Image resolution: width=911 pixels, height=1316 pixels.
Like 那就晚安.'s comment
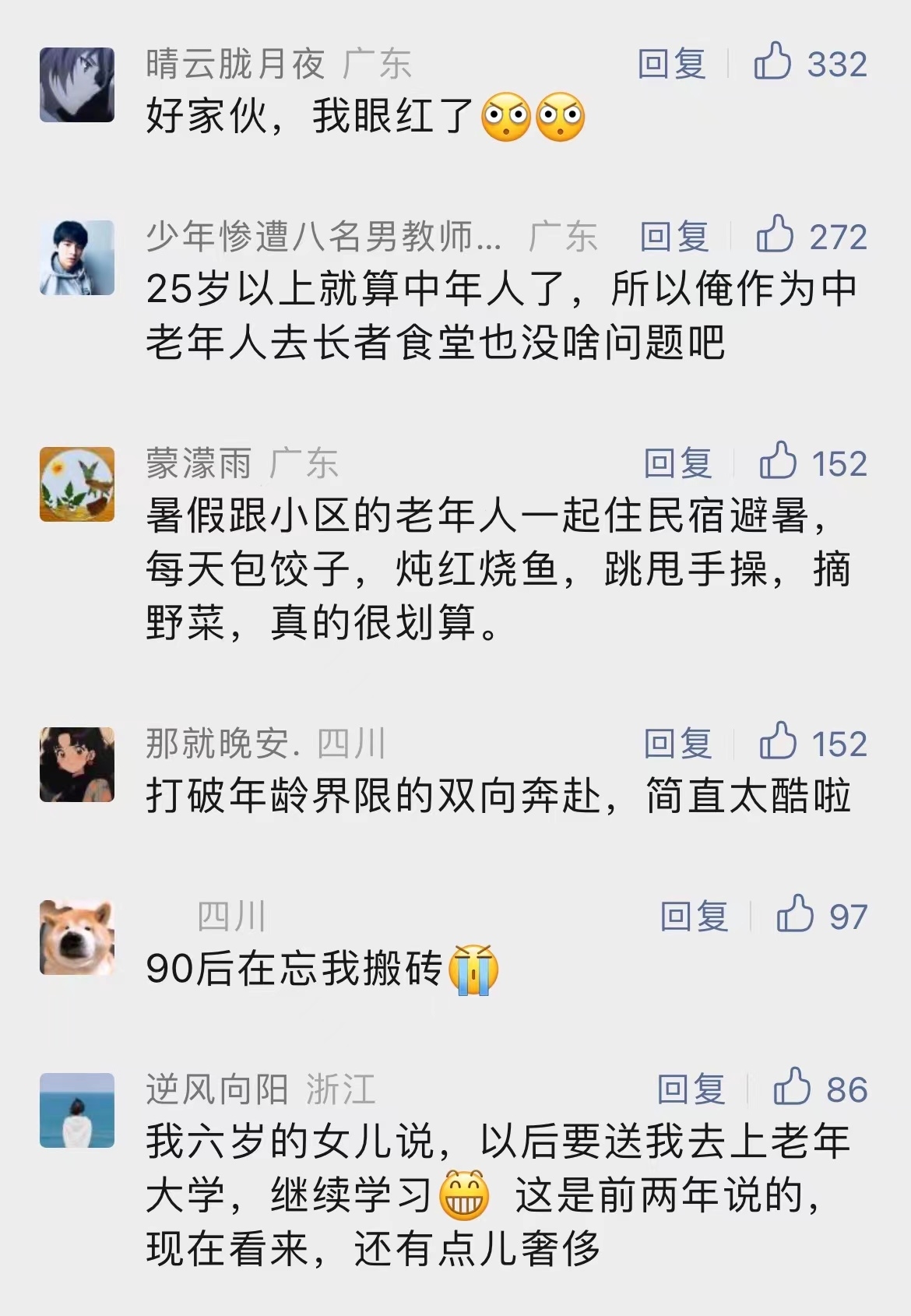[778, 742]
